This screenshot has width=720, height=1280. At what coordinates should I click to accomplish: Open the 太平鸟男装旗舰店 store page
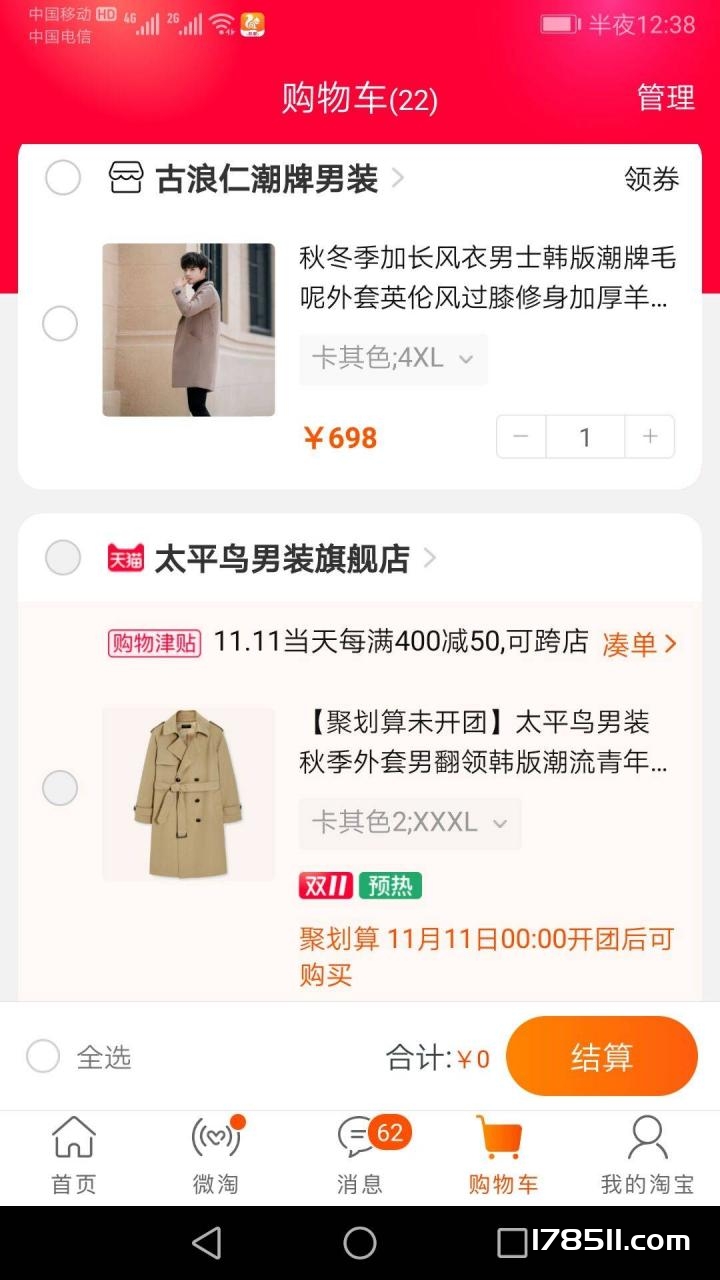pyautogui.click(x=282, y=559)
